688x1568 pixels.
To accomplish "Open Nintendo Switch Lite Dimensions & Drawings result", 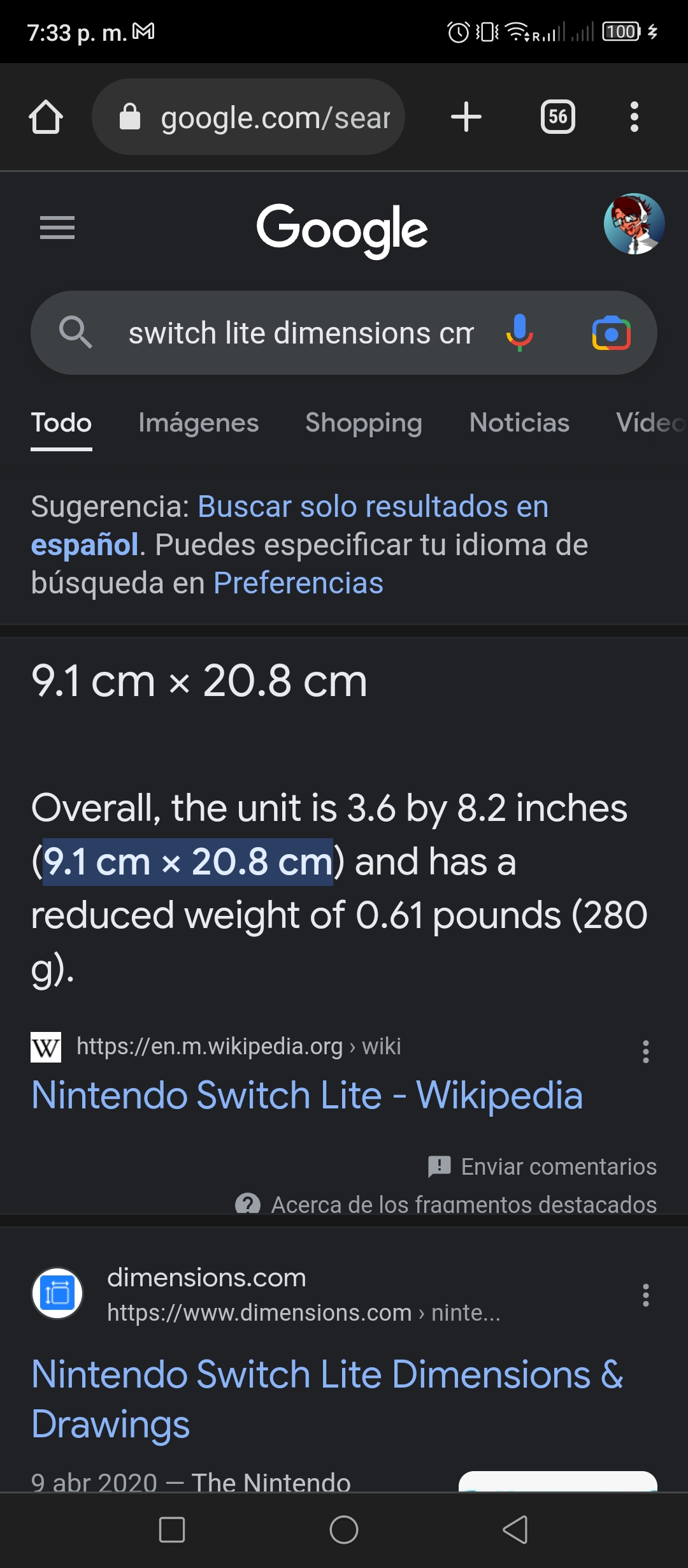I will point(327,1399).
